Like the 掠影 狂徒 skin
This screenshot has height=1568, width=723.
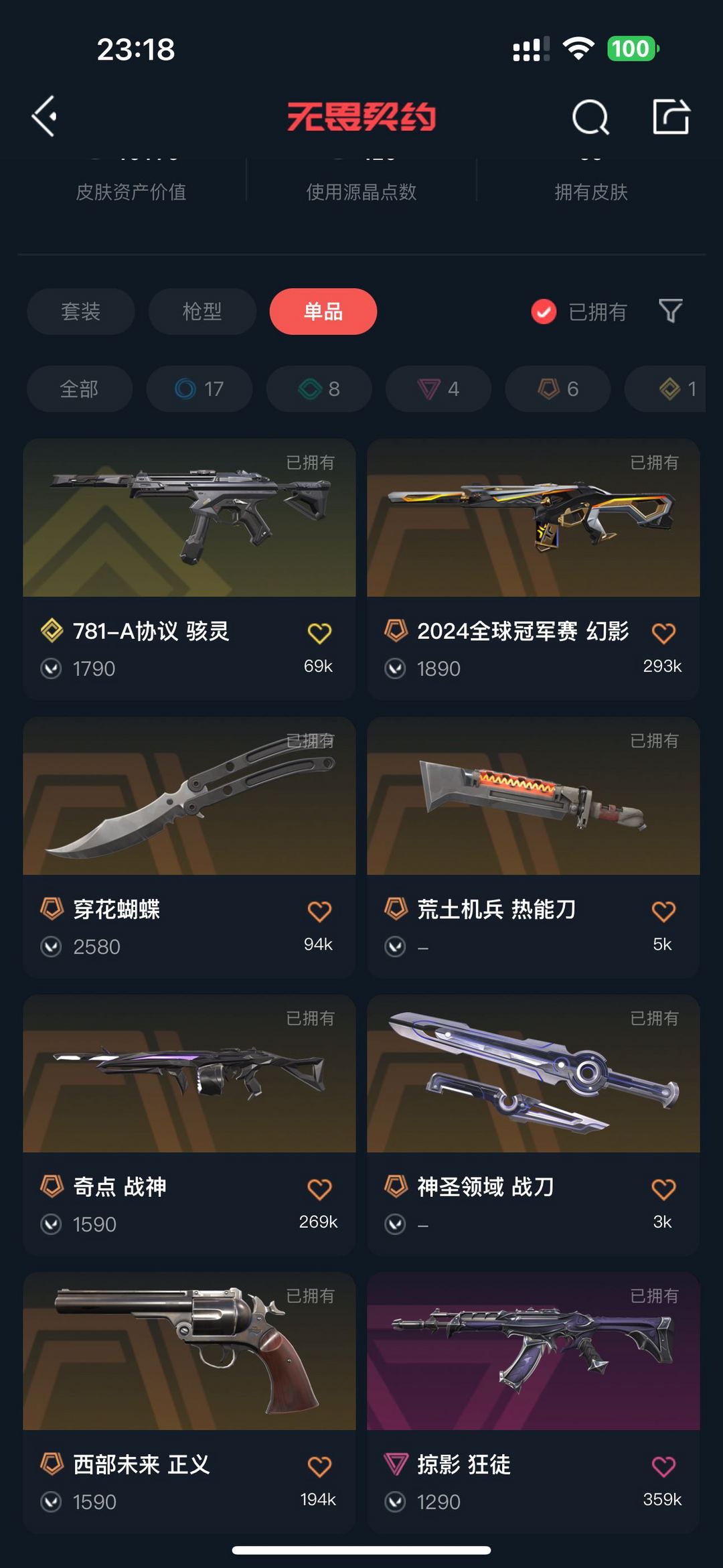click(663, 1466)
